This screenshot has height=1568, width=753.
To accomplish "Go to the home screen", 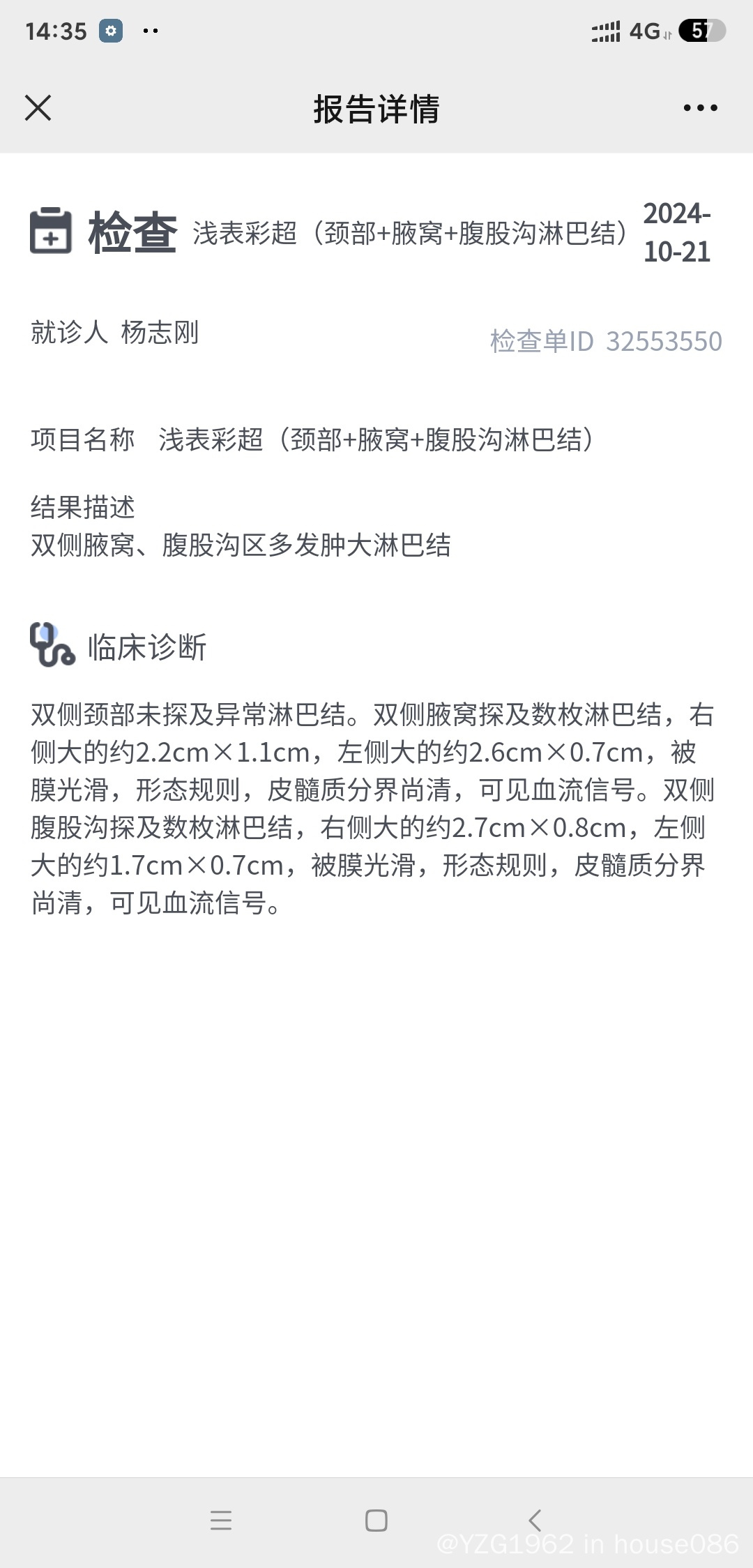I will [376, 1520].
